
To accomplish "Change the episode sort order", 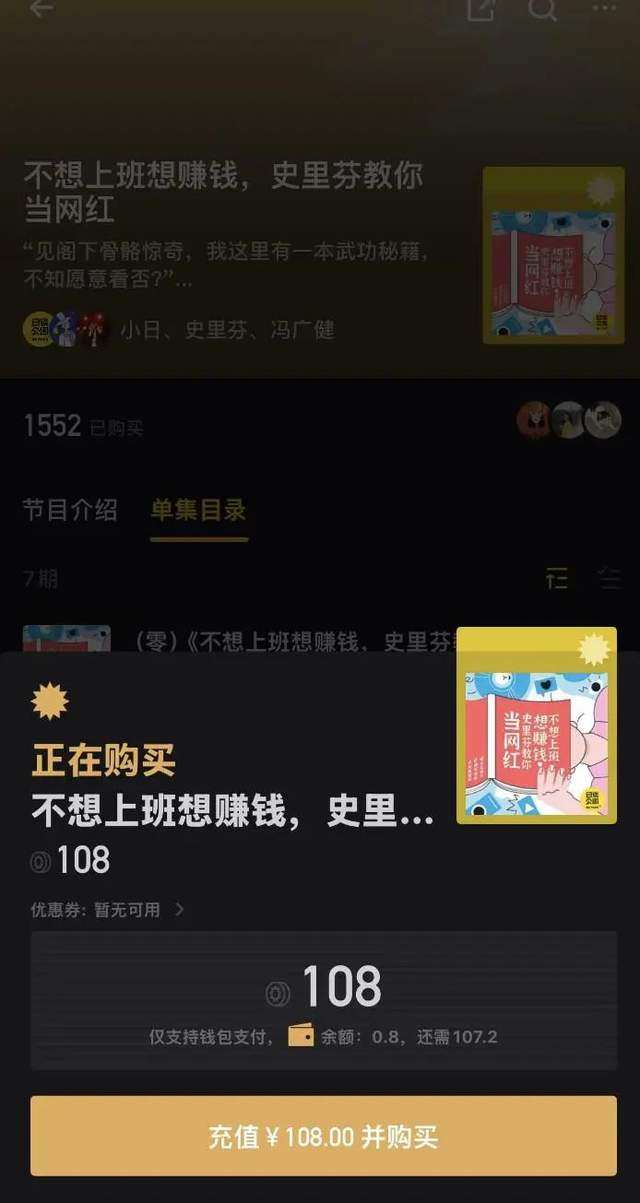I will click(x=557, y=578).
